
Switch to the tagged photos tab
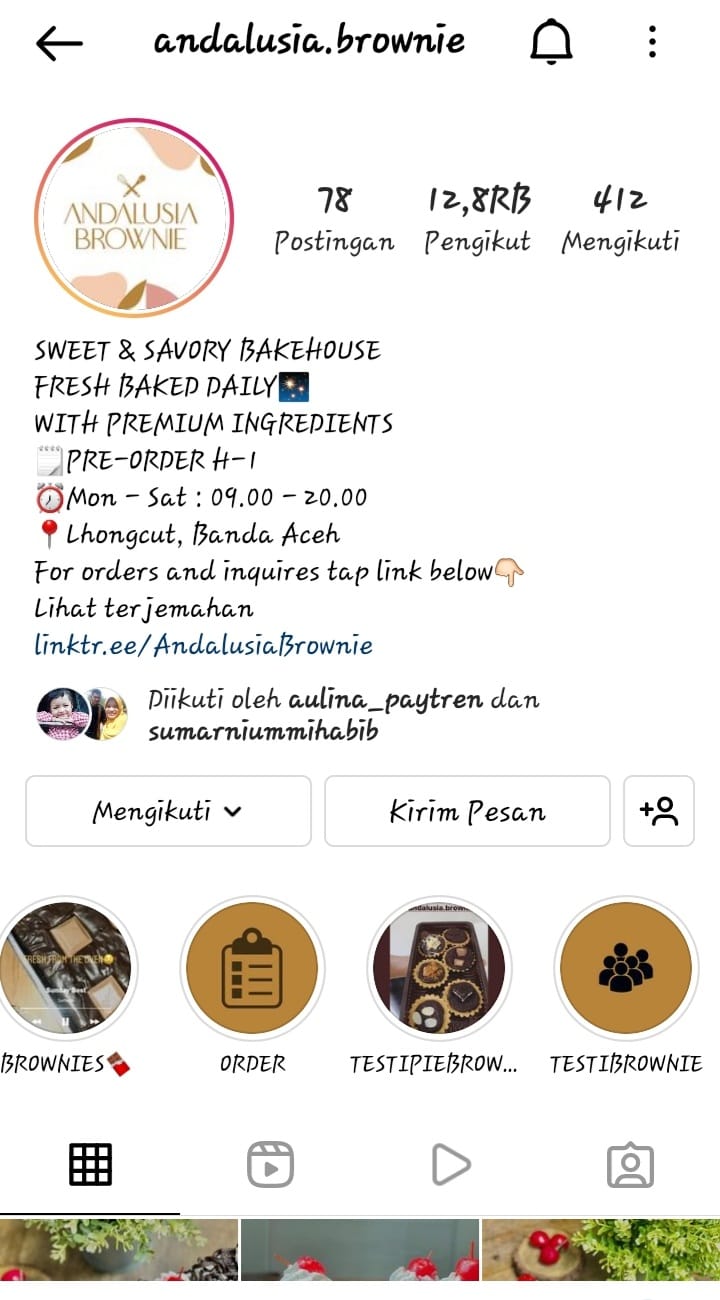pos(630,1165)
